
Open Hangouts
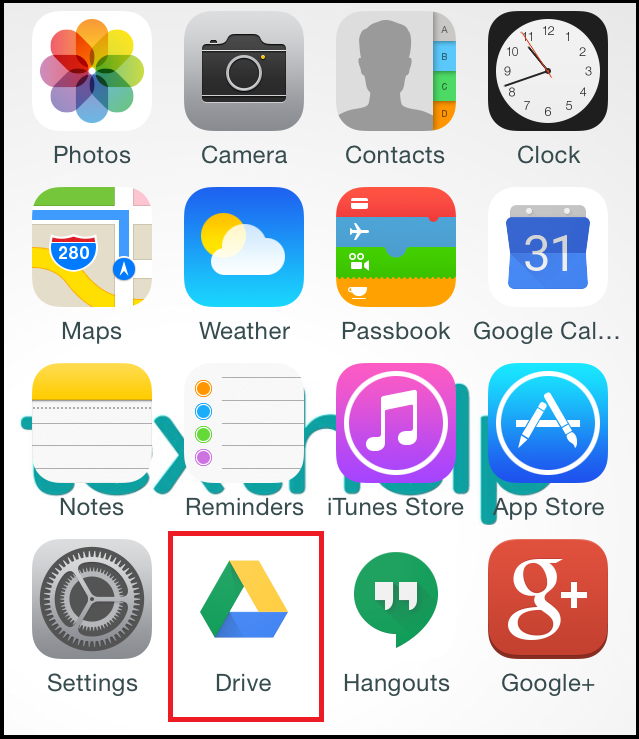[x=396, y=599]
